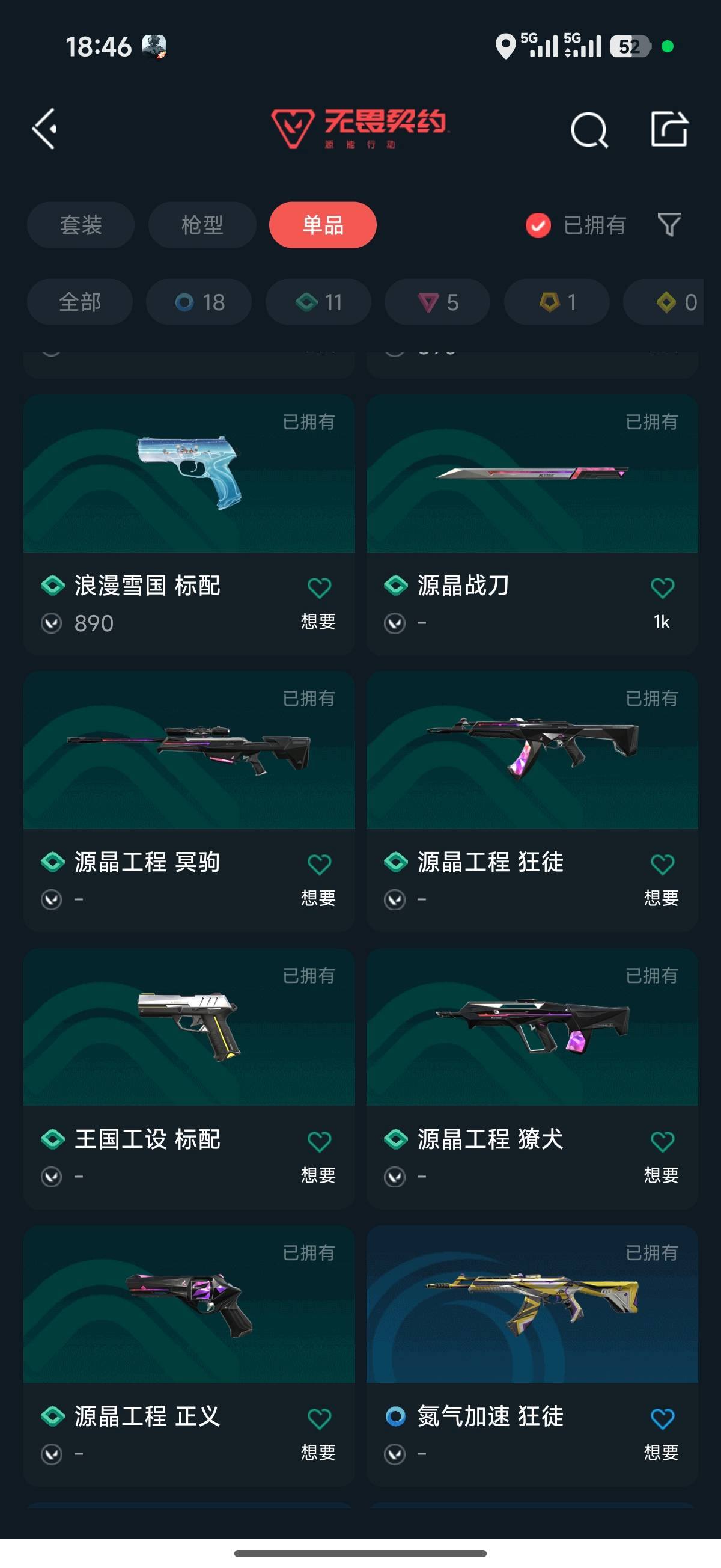This screenshot has height=1568, width=721.
Task: Select the 全部 filter option
Action: click(80, 302)
